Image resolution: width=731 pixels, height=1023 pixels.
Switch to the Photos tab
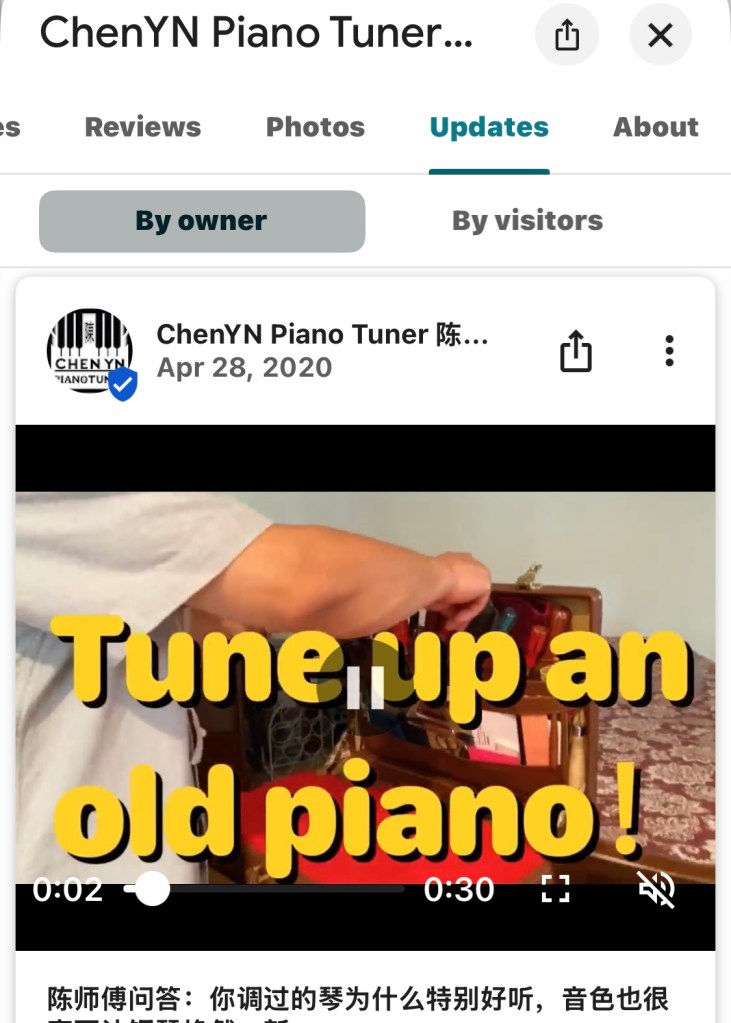[x=315, y=127]
